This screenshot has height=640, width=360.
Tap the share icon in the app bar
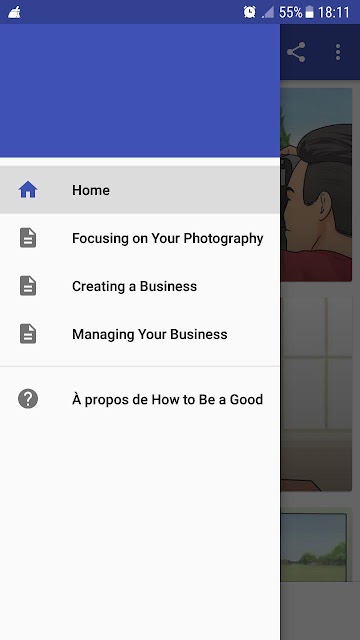tap(296, 52)
